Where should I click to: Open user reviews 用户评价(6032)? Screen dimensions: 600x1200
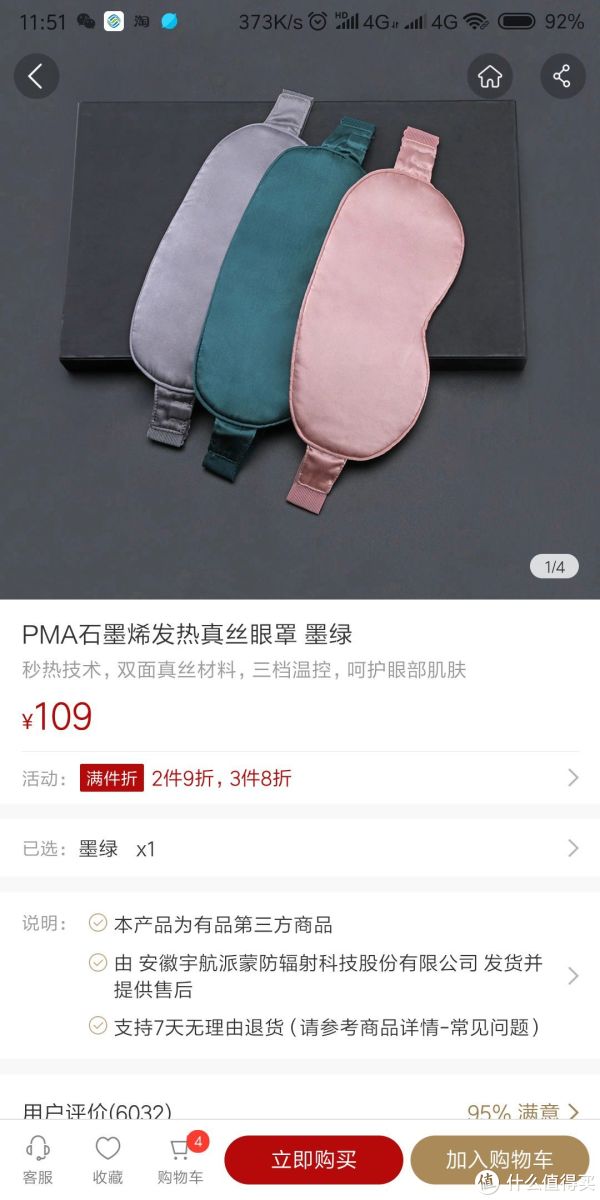[300, 1110]
